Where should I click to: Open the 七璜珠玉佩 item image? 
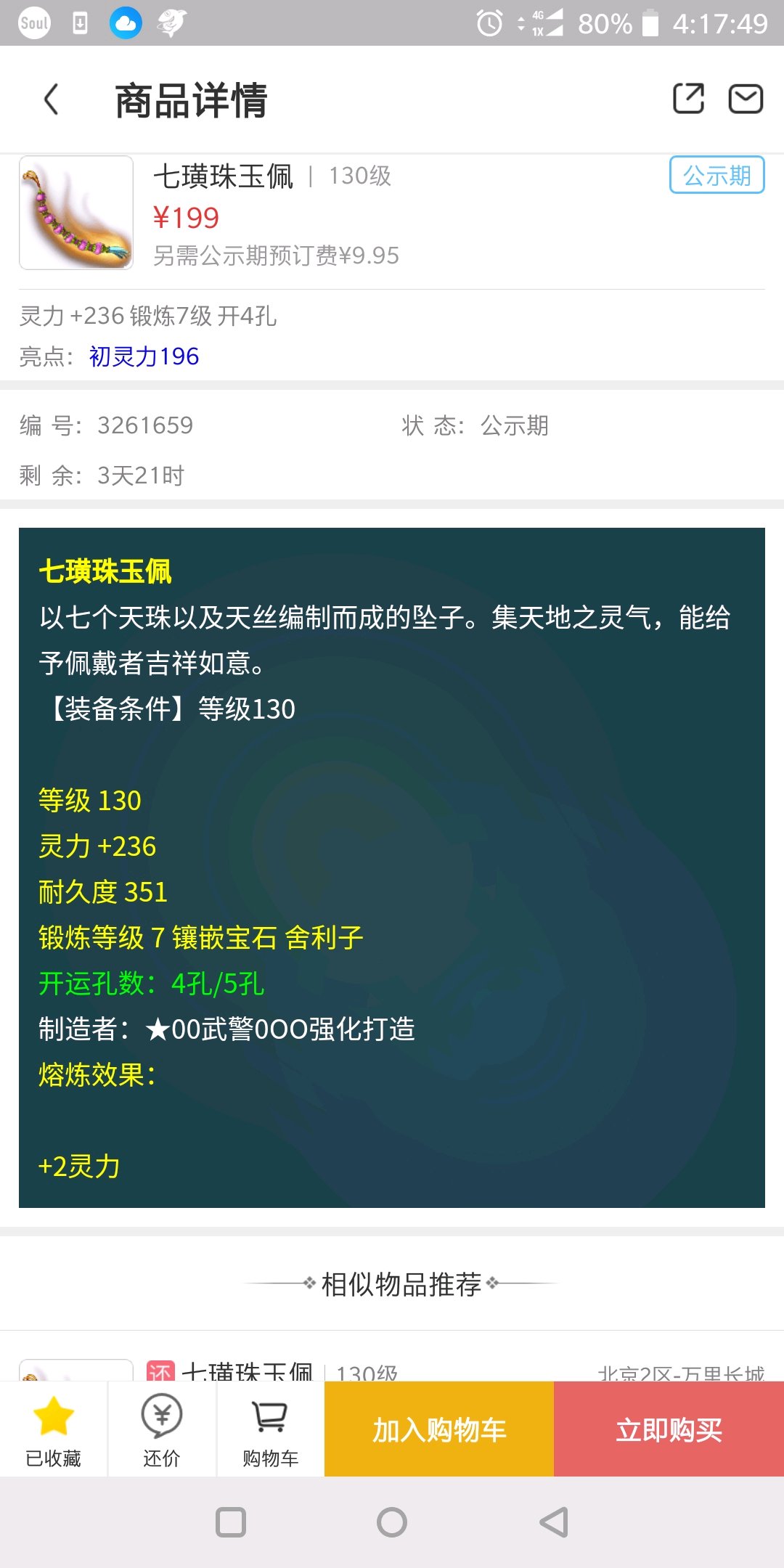pyautogui.click(x=76, y=213)
